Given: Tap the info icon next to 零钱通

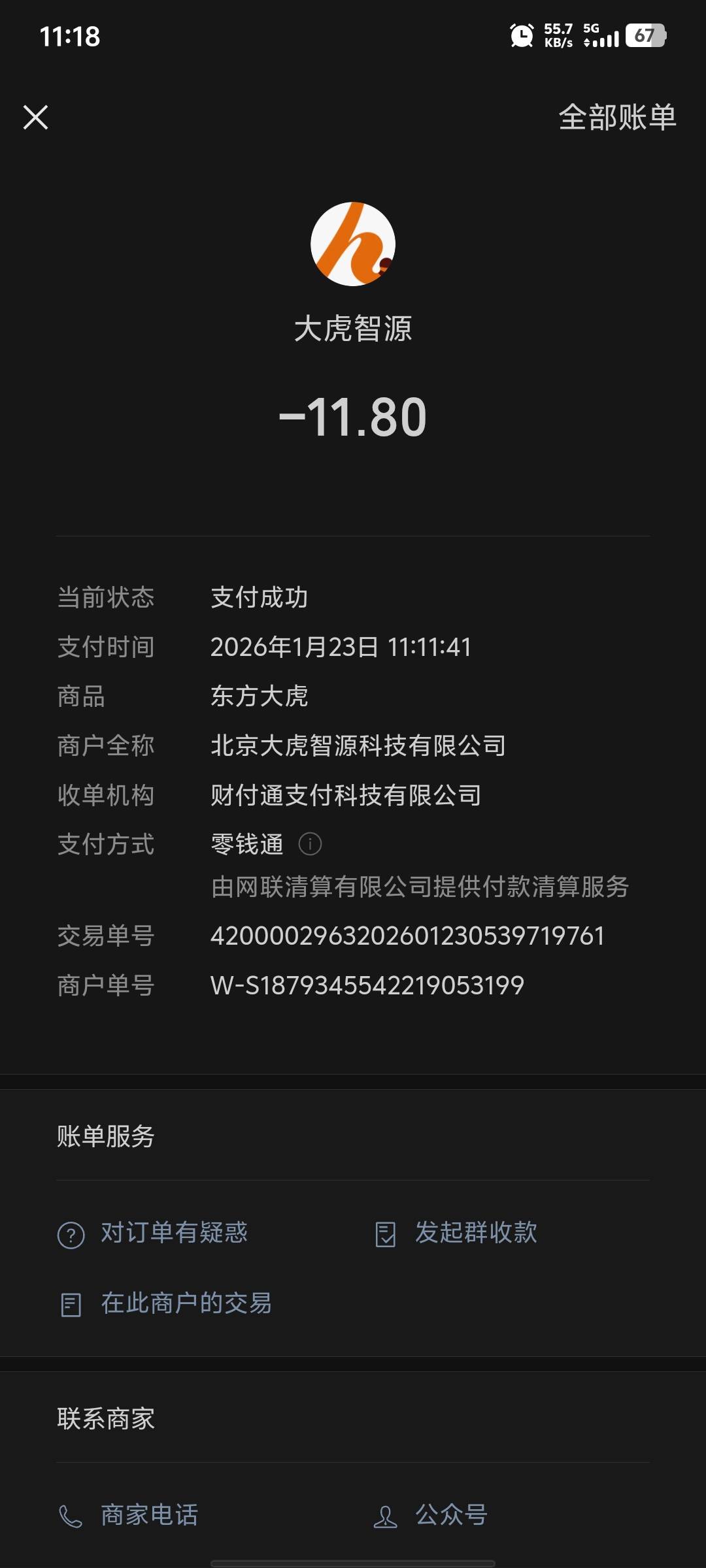Looking at the screenshot, I should [x=310, y=844].
